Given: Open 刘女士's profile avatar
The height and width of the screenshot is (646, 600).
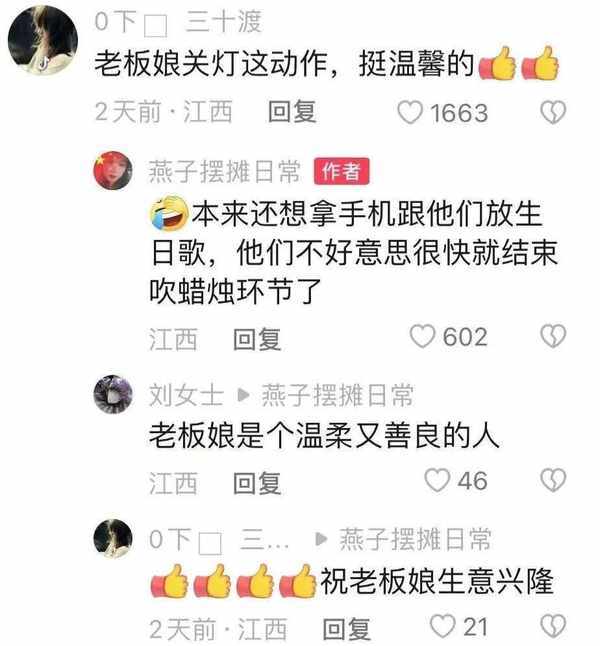Looking at the screenshot, I should pyautogui.click(x=113, y=395).
